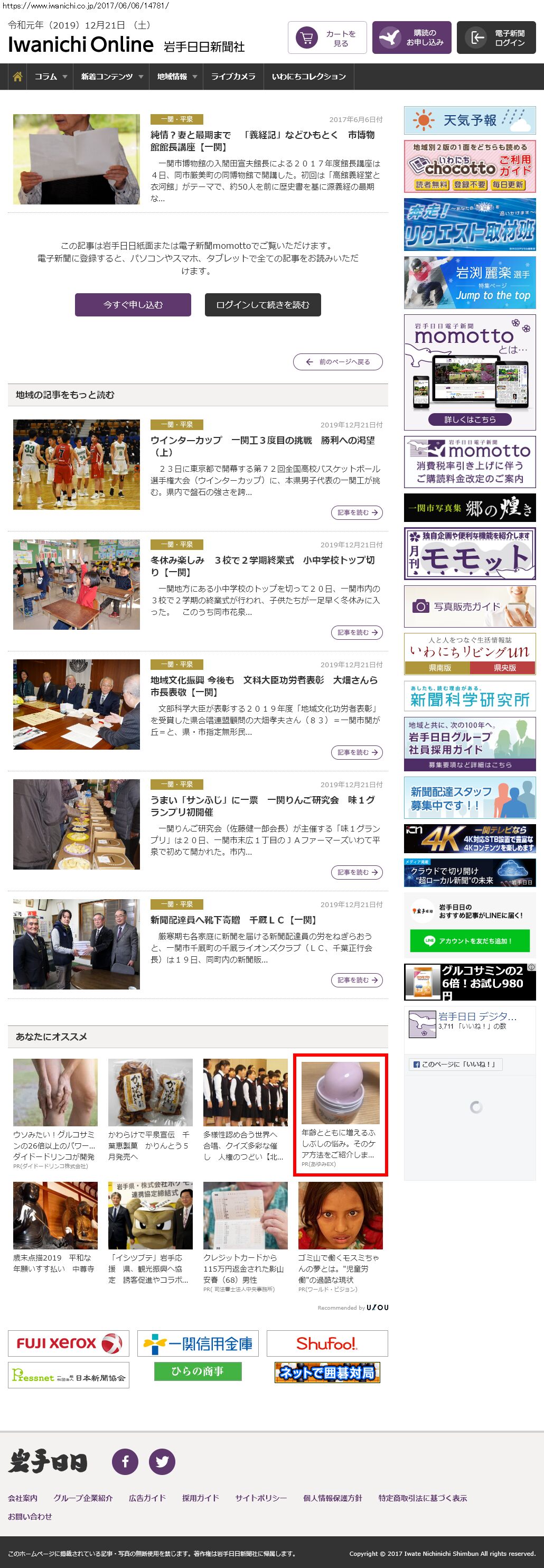Go back with 前のページへ戻る
Screen dimensions: 544x1568
point(337,361)
